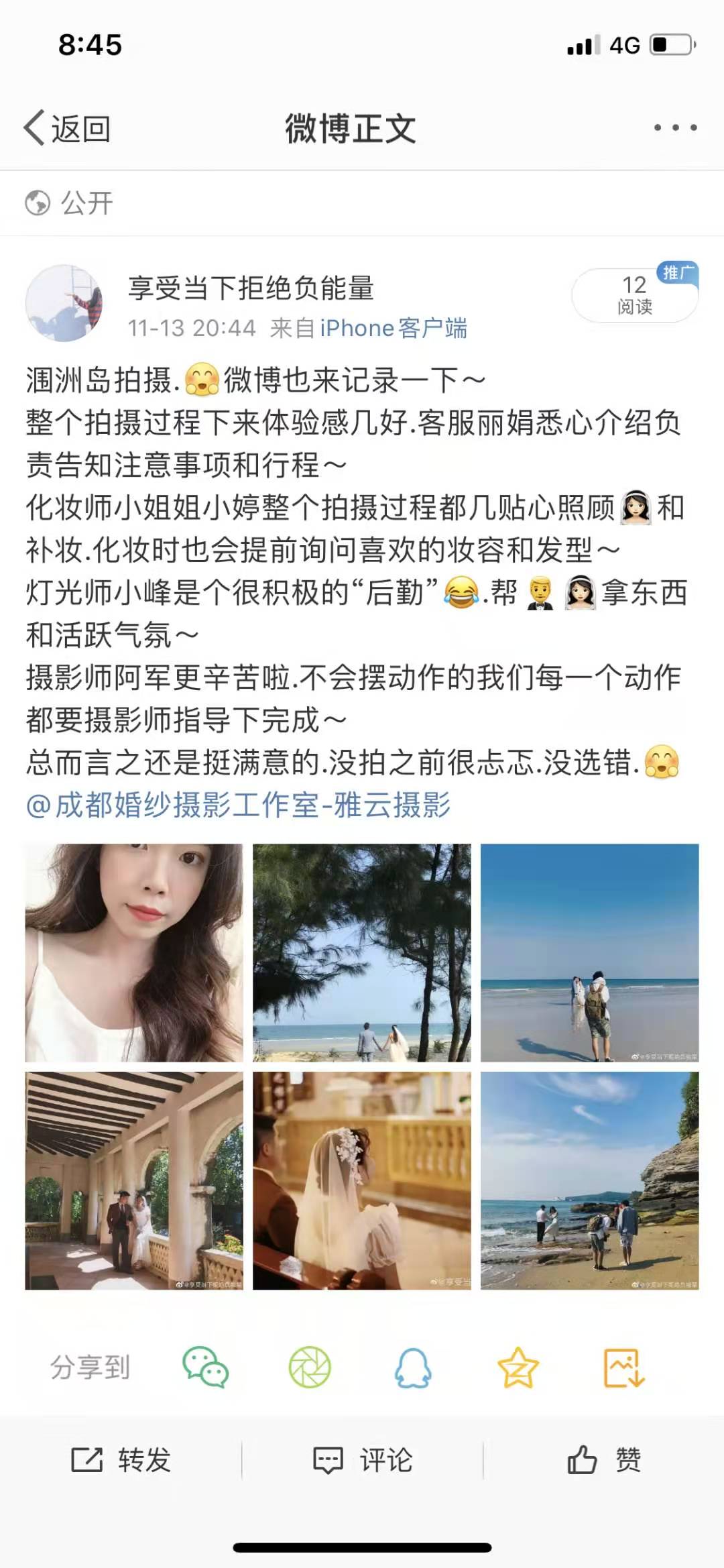Viewport: 724px width, 1568px height.
Task: Open the three-dot overflow menu
Action: pos(675,127)
